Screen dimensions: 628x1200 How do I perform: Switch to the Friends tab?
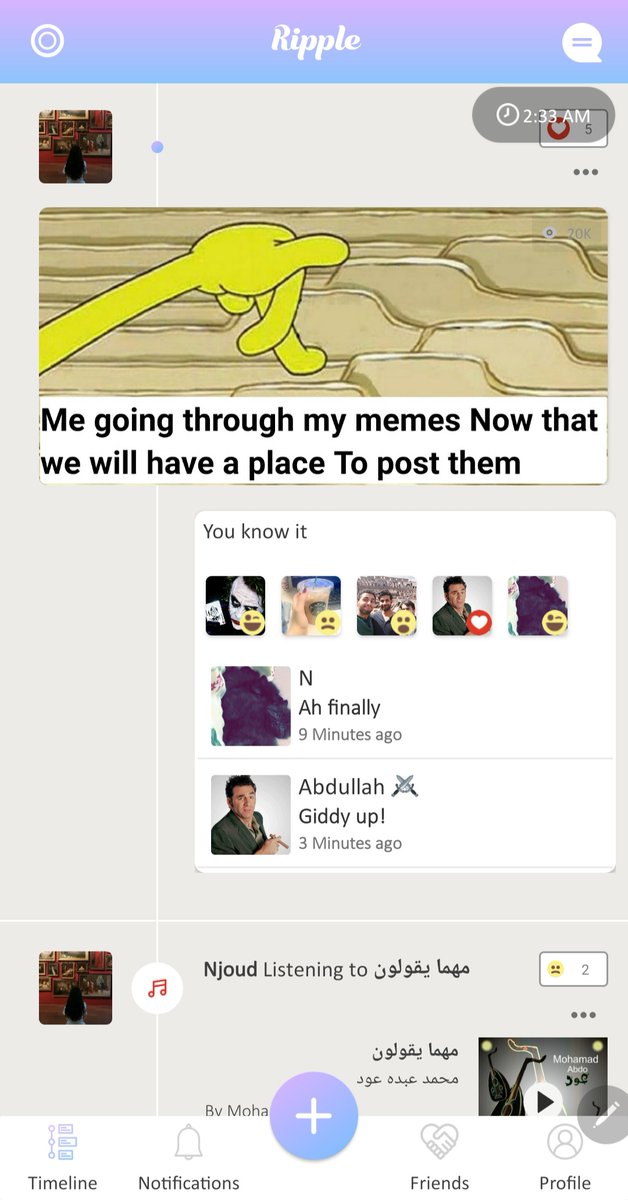(x=439, y=1156)
